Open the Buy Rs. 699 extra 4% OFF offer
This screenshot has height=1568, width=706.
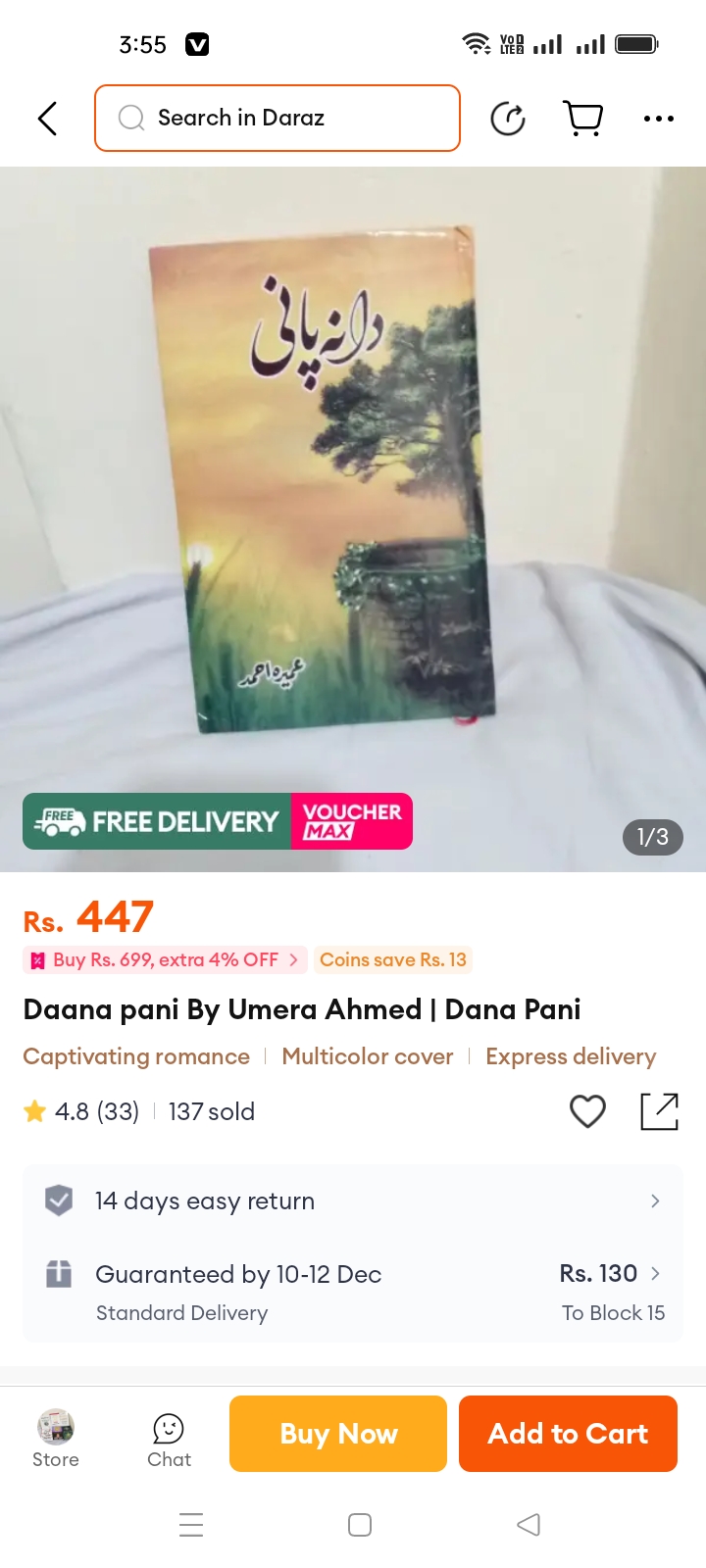click(x=165, y=959)
